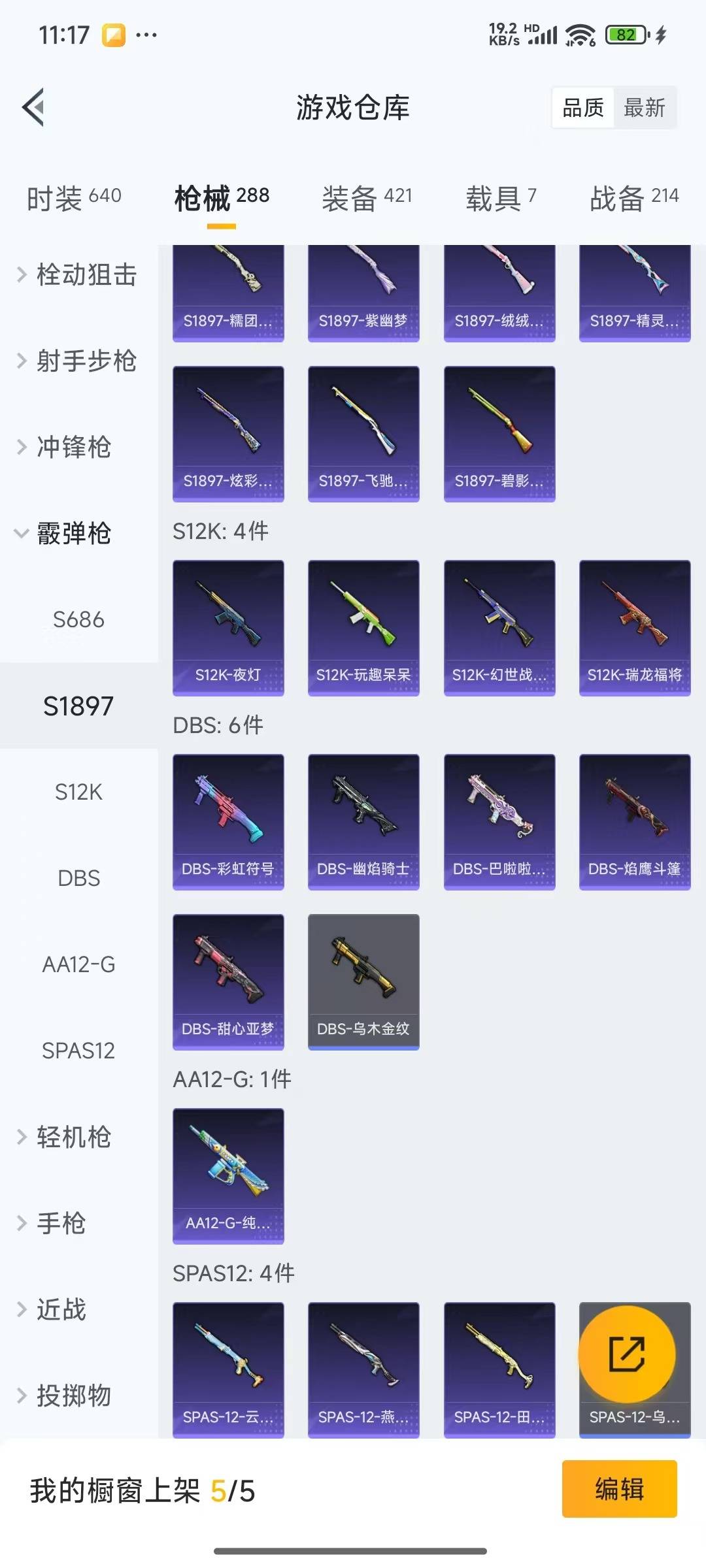Open the 战备 tab

(633, 197)
